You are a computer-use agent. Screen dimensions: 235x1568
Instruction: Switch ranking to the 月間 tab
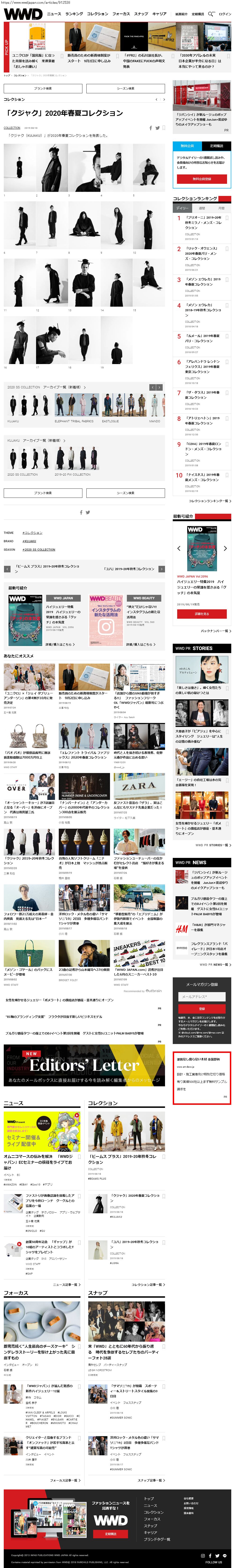pos(221,208)
